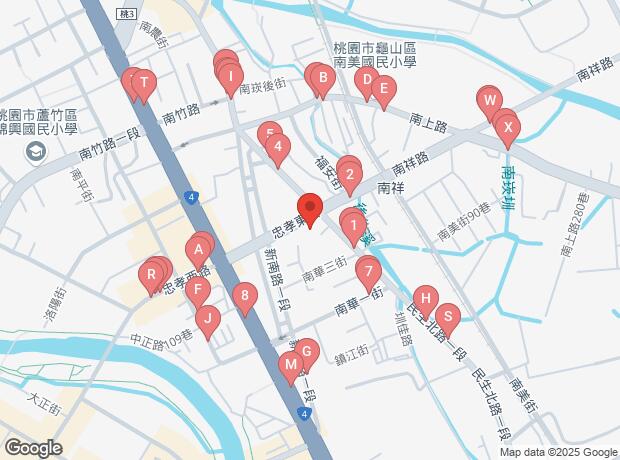Tap the pin labeled J
Viewport: 620px width, 460px height.
tap(207, 319)
